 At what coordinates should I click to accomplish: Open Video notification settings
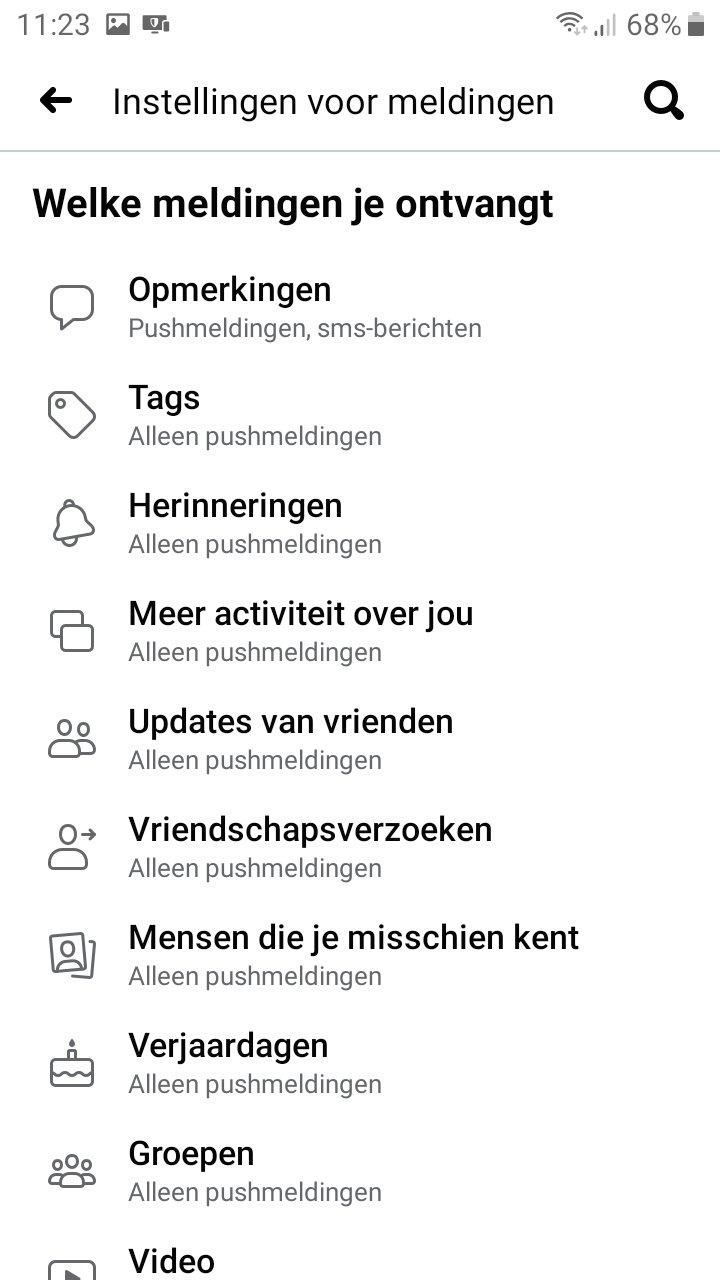point(360,1254)
